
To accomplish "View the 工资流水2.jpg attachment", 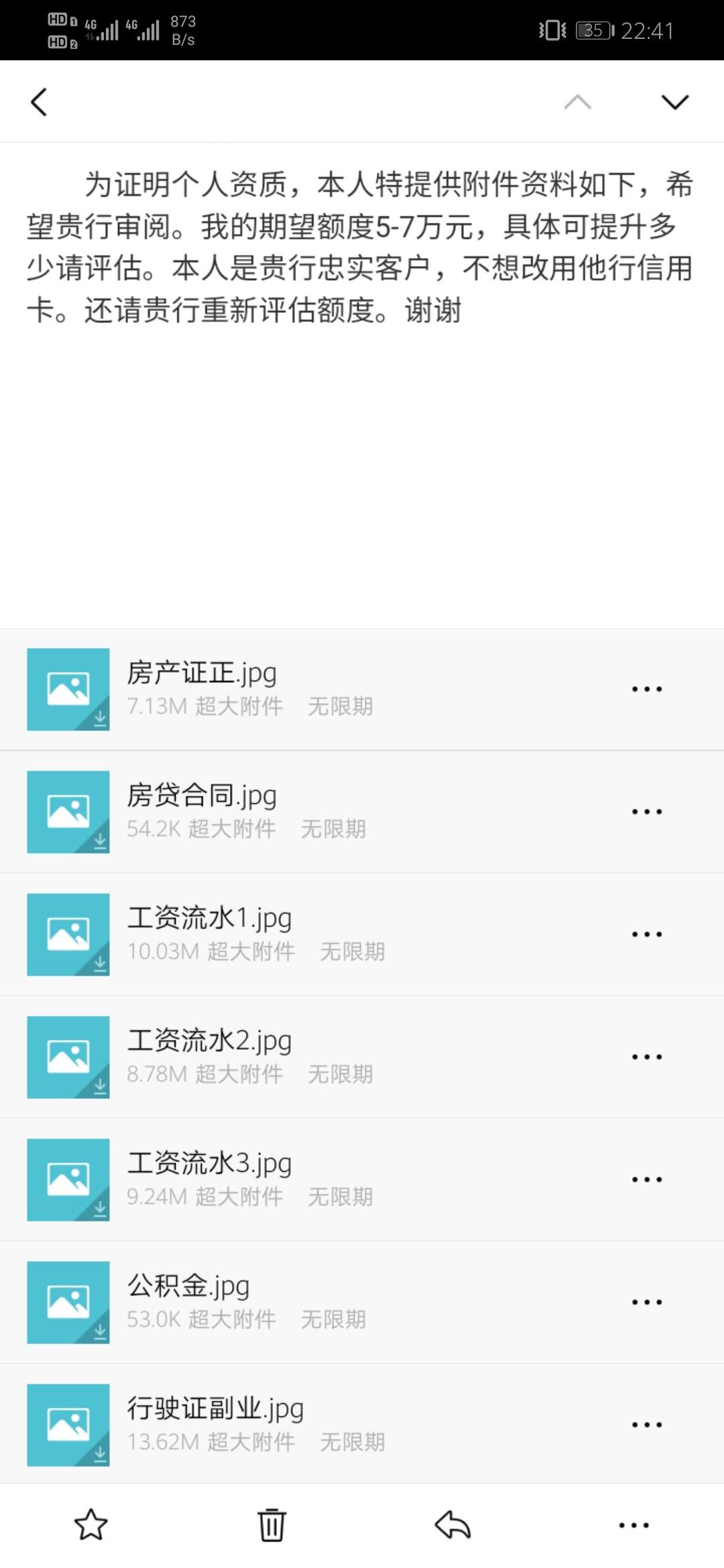I will point(362,1057).
